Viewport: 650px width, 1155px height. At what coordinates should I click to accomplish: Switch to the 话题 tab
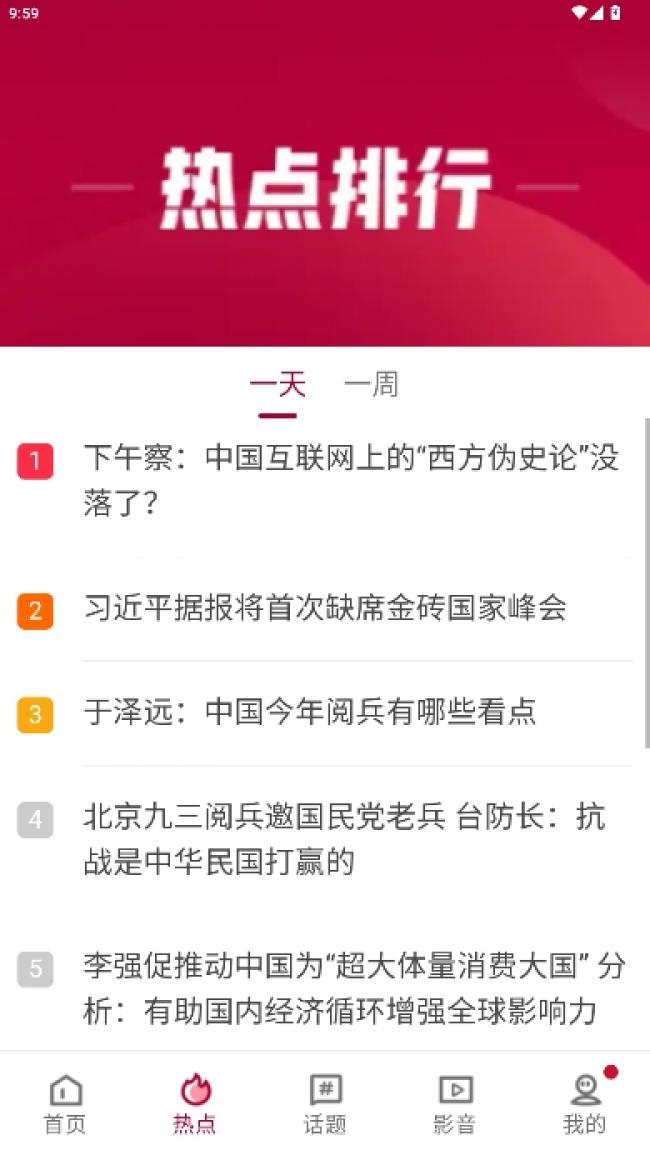325,1103
